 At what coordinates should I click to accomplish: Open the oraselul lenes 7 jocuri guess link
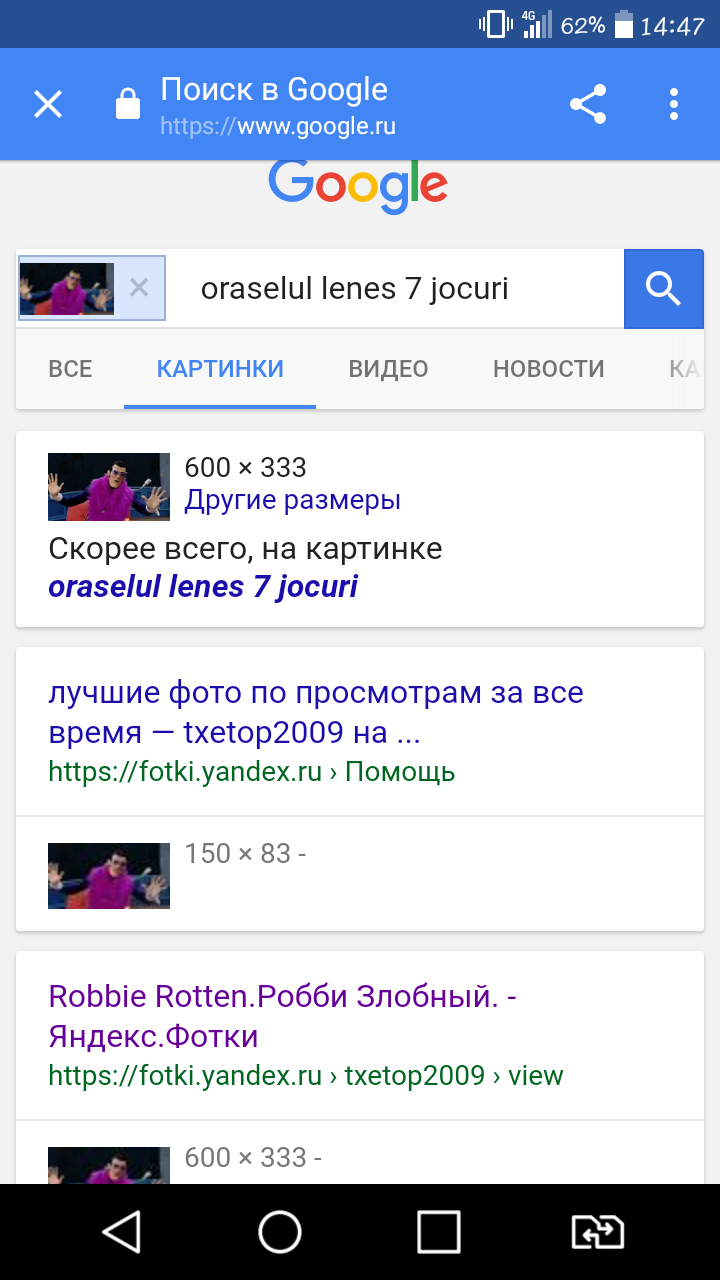203,586
